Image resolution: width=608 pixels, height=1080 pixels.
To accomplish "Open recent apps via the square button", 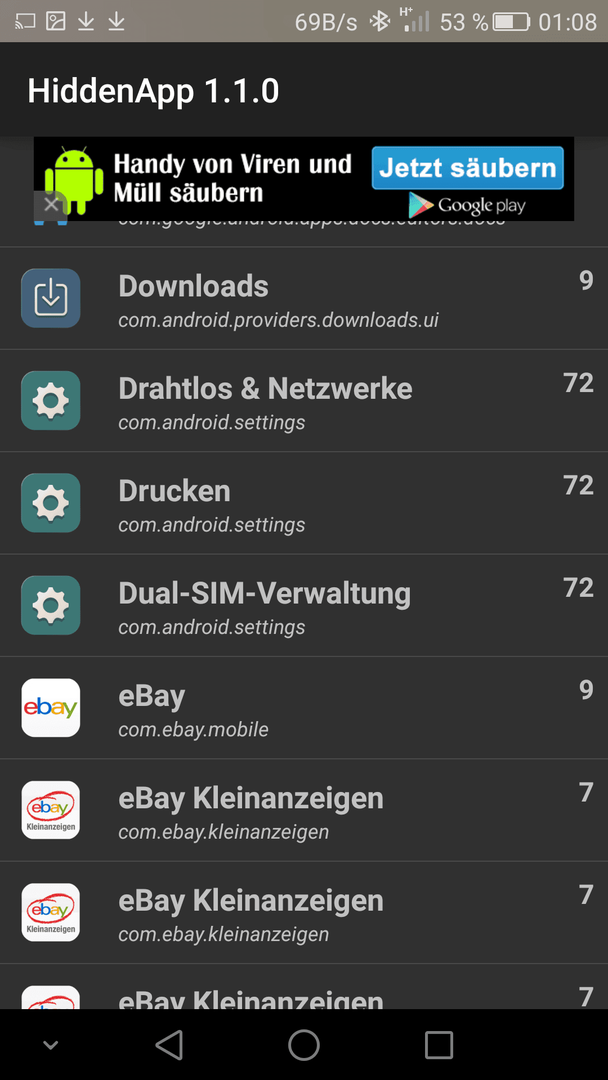I will click(439, 1044).
